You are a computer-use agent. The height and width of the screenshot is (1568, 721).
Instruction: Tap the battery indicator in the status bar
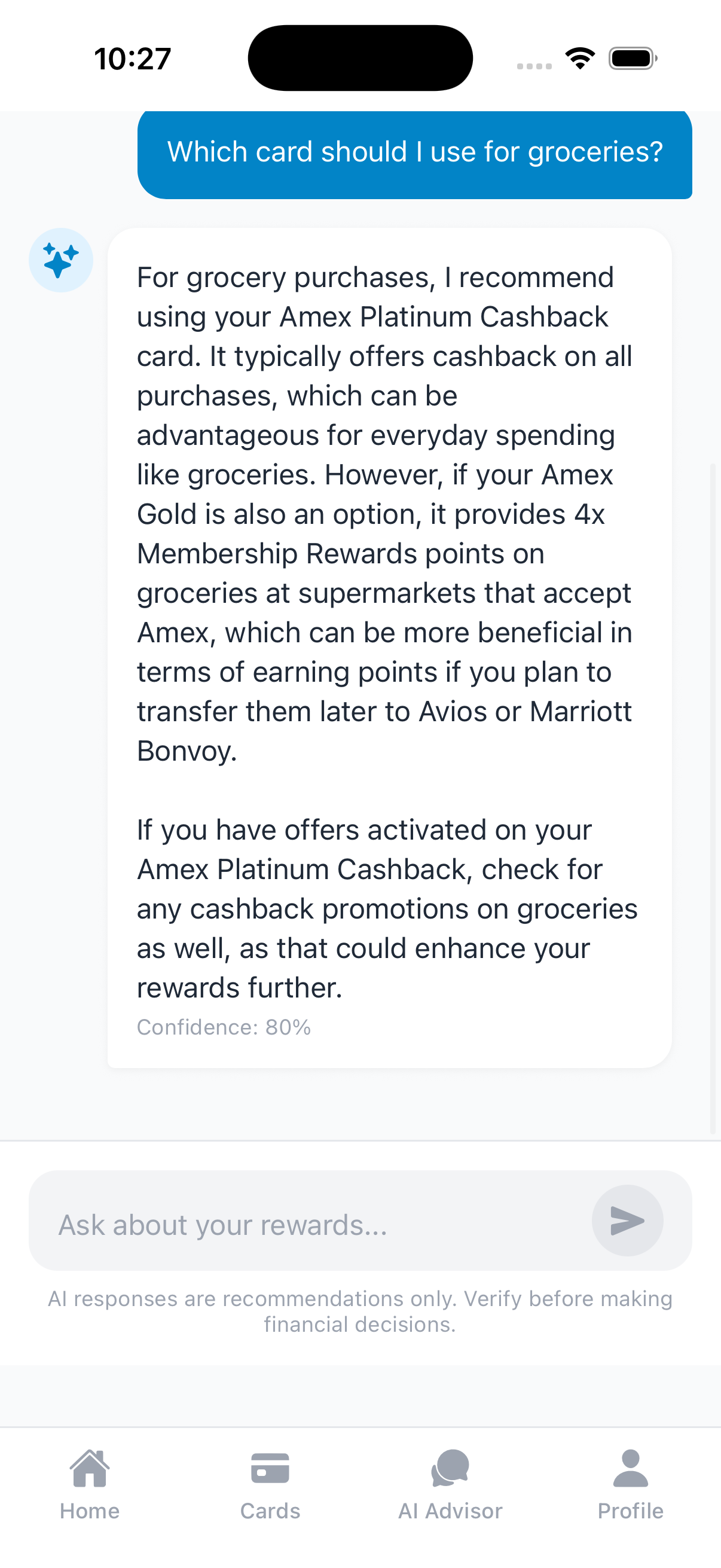pos(633,57)
